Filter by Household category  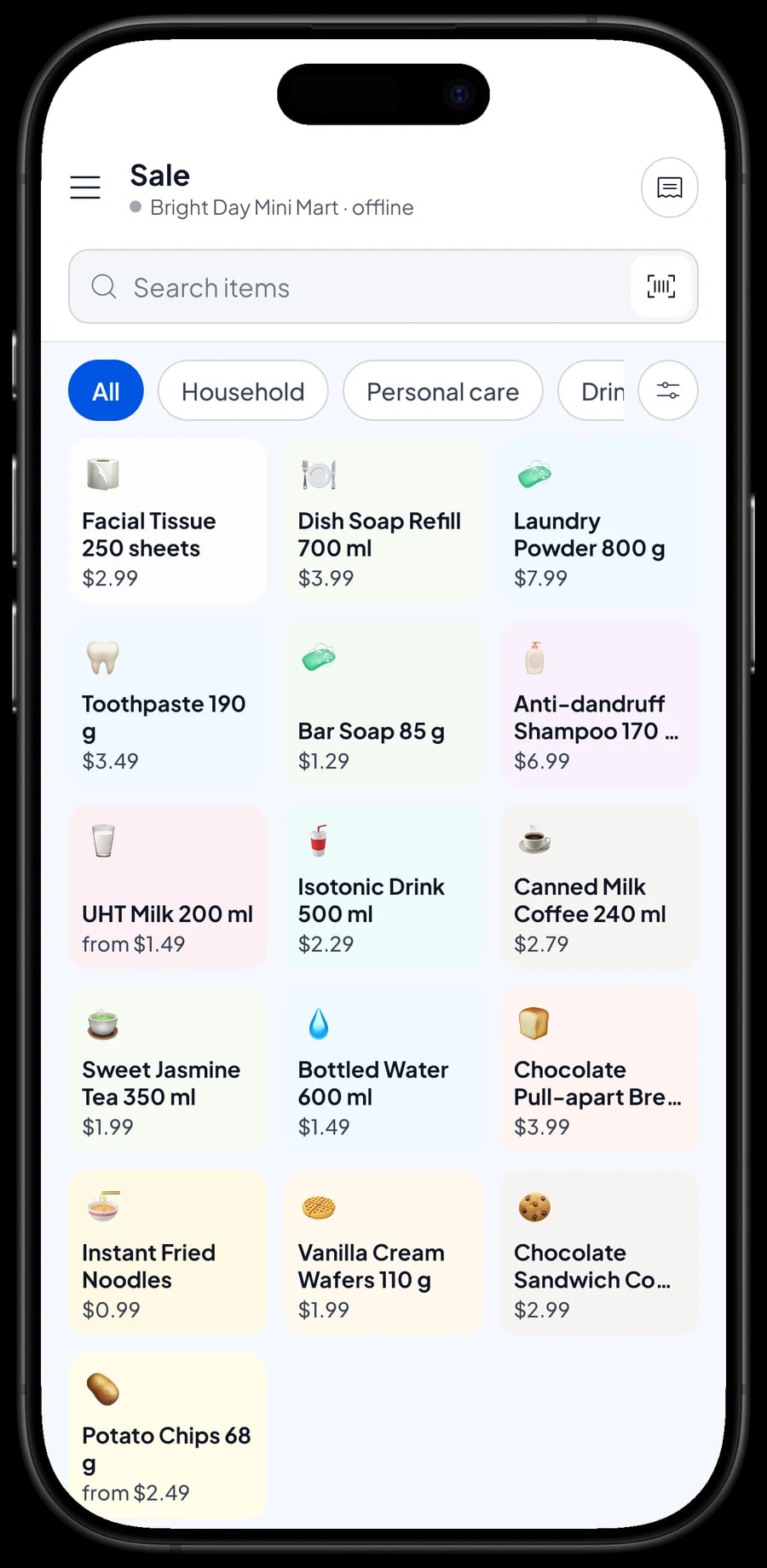pyautogui.click(x=243, y=390)
